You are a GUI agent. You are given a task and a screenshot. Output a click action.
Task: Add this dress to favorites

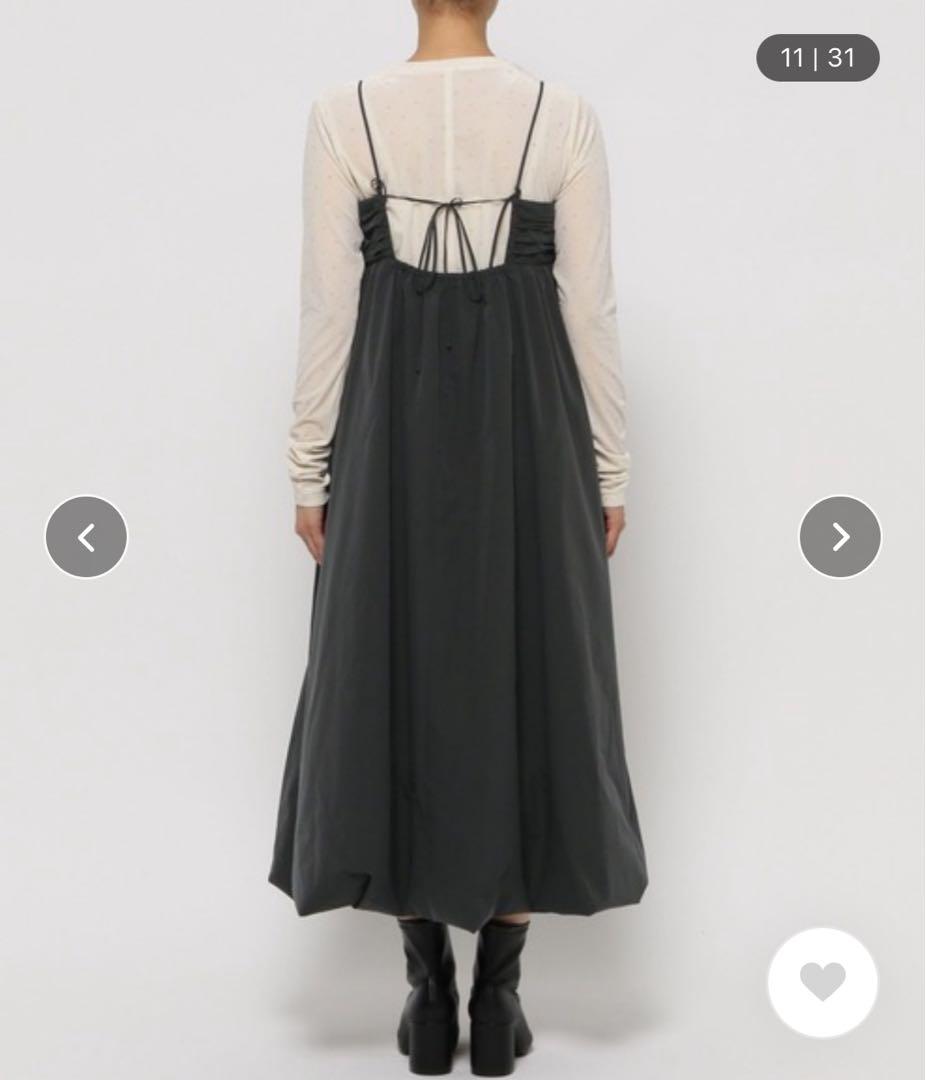[x=822, y=982]
